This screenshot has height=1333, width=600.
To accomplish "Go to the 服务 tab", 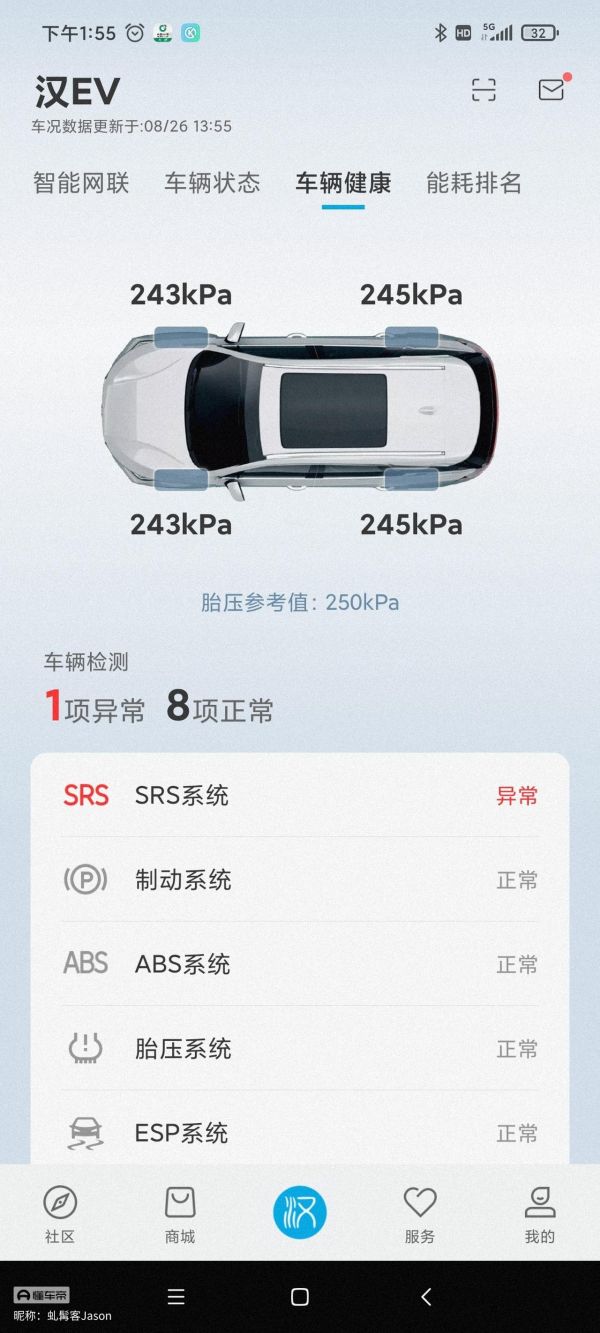I will click(420, 1214).
